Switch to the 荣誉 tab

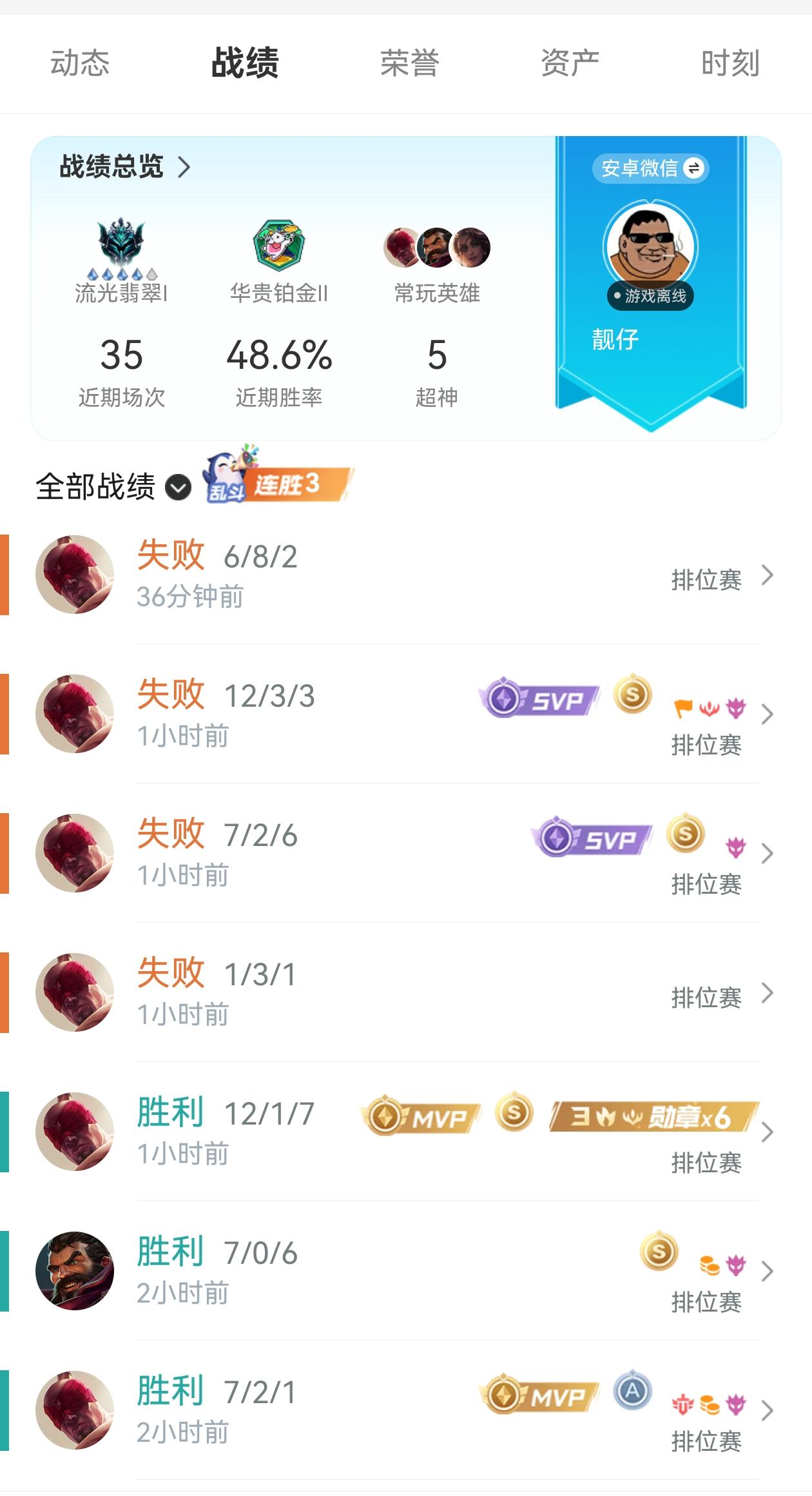409,63
